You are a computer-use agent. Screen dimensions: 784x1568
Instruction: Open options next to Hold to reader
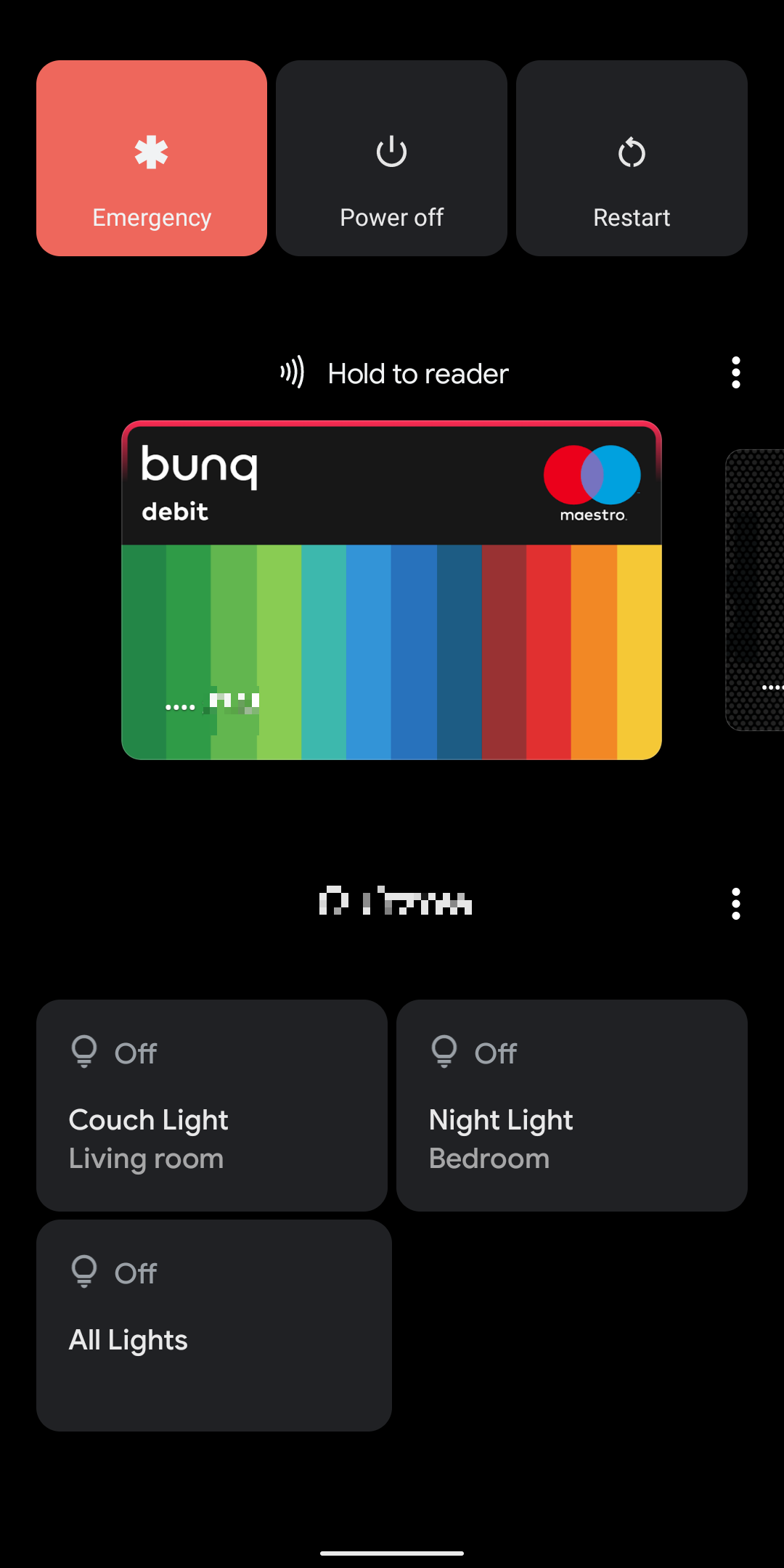(x=736, y=373)
